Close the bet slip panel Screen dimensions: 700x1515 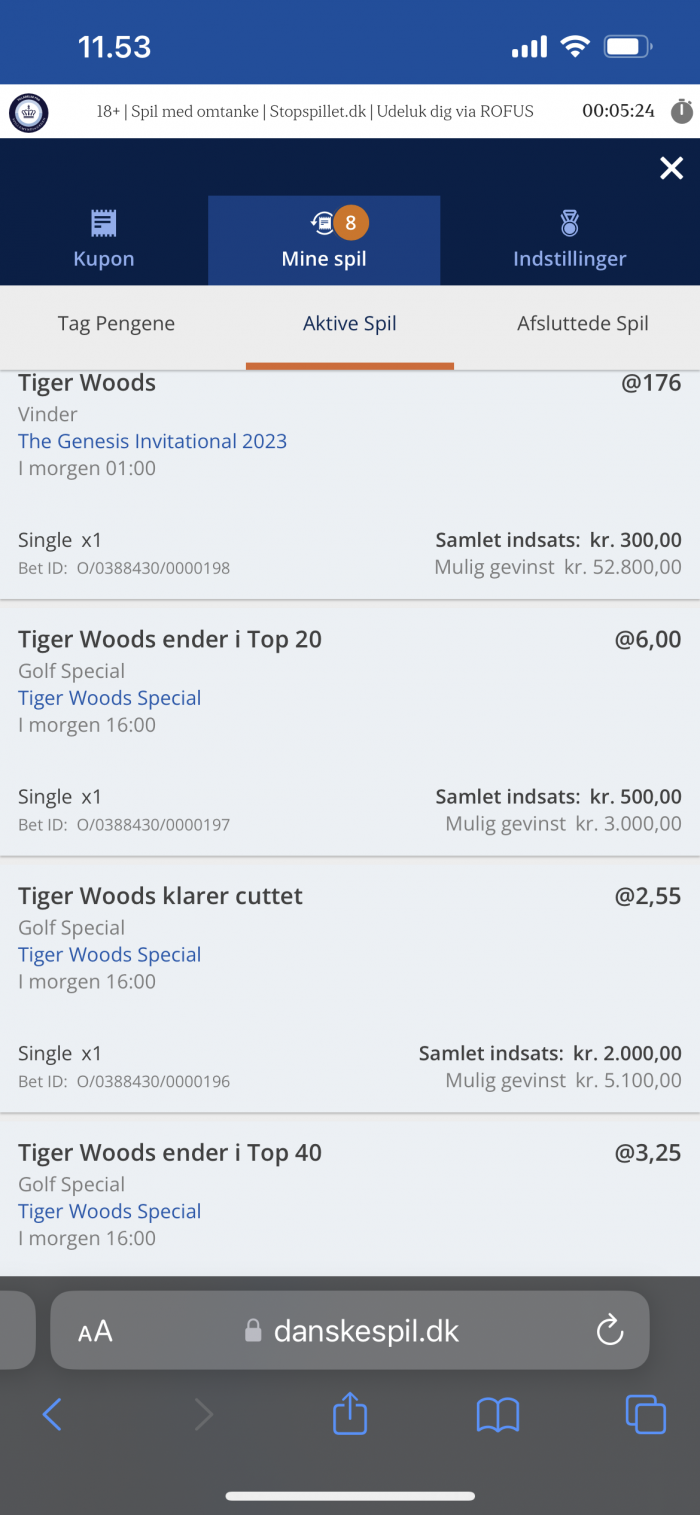click(x=671, y=168)
